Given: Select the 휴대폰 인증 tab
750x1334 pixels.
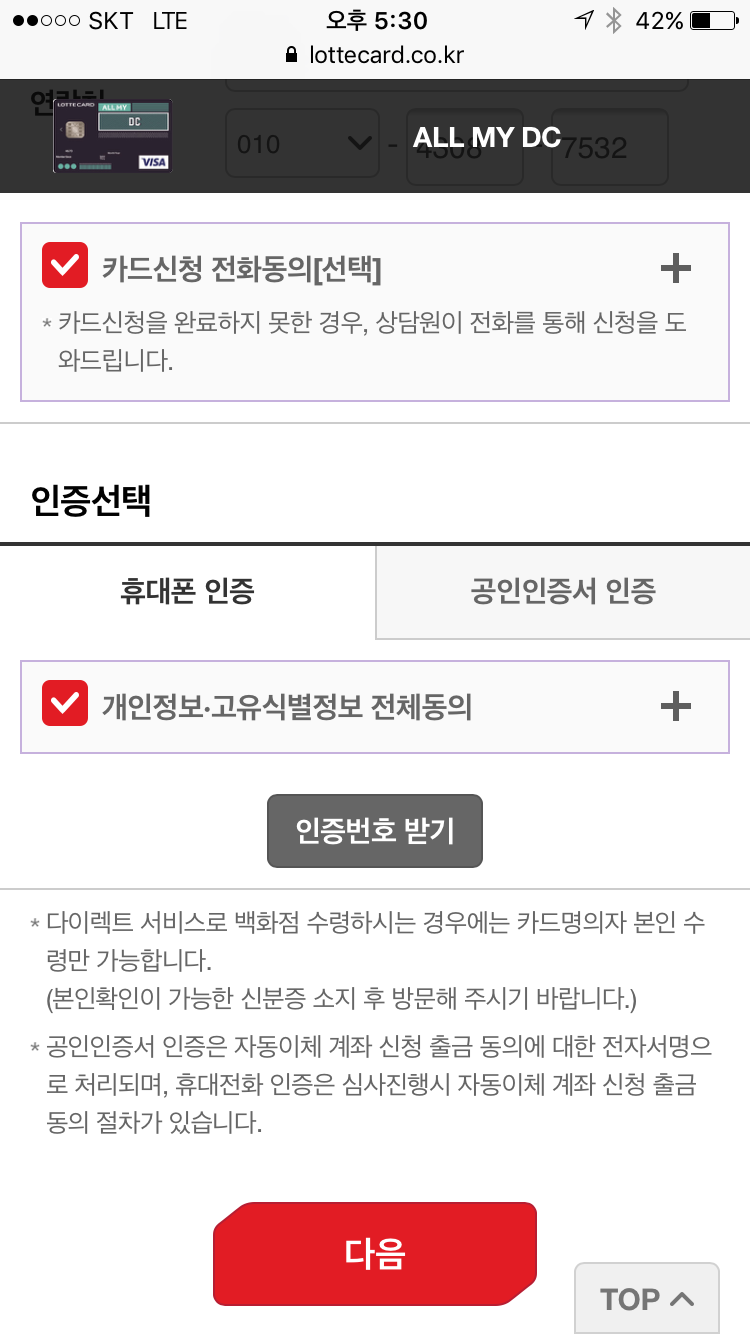Looking at the screenshot, I should pos(188,591).
